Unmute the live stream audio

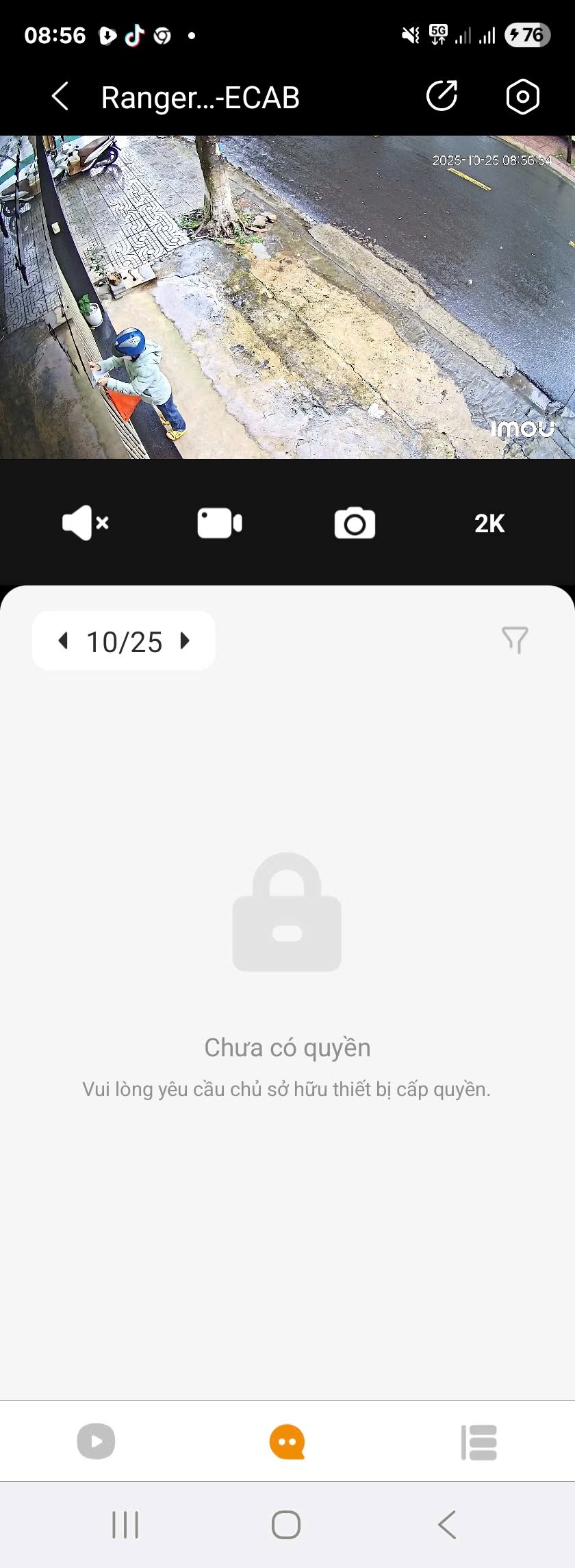[85, 523]
